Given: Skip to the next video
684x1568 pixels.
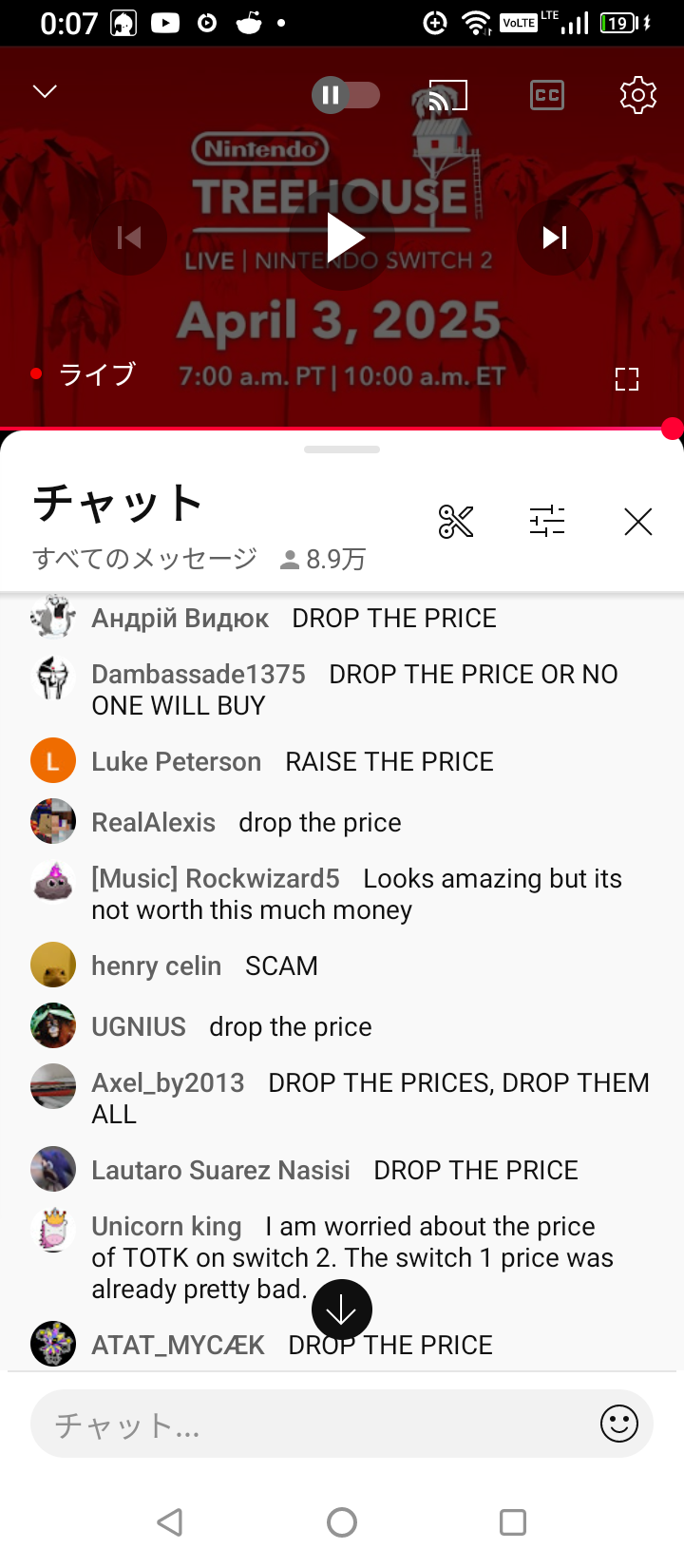Looking at the screenshot, I should [555, 238].
